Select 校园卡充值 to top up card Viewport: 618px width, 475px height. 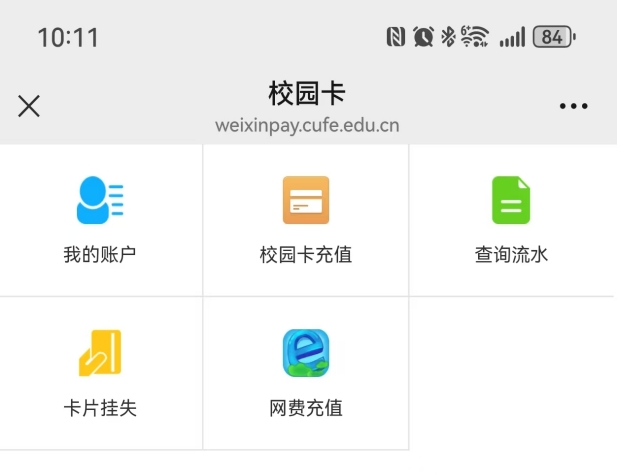[305, 218]
